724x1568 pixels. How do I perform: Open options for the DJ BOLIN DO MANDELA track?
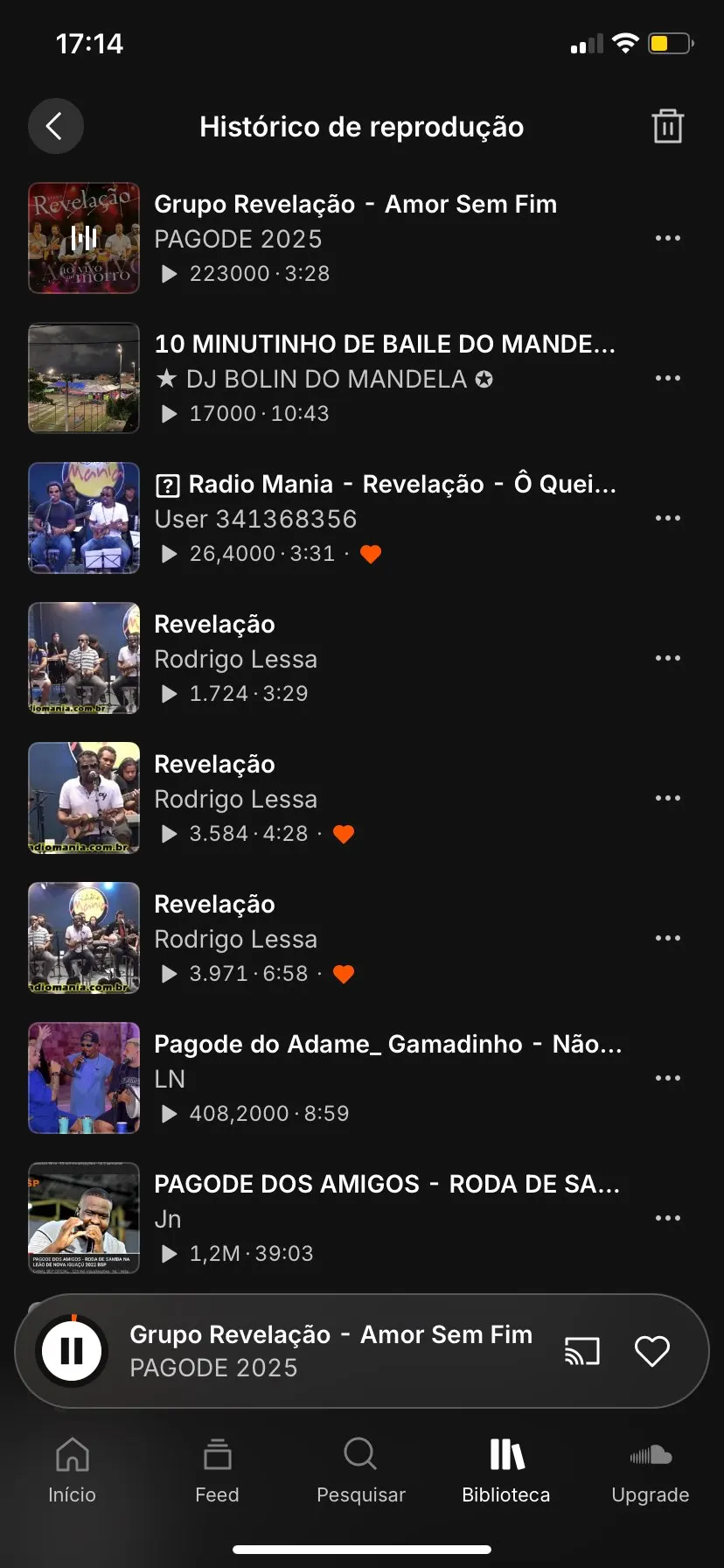(667, 378)
